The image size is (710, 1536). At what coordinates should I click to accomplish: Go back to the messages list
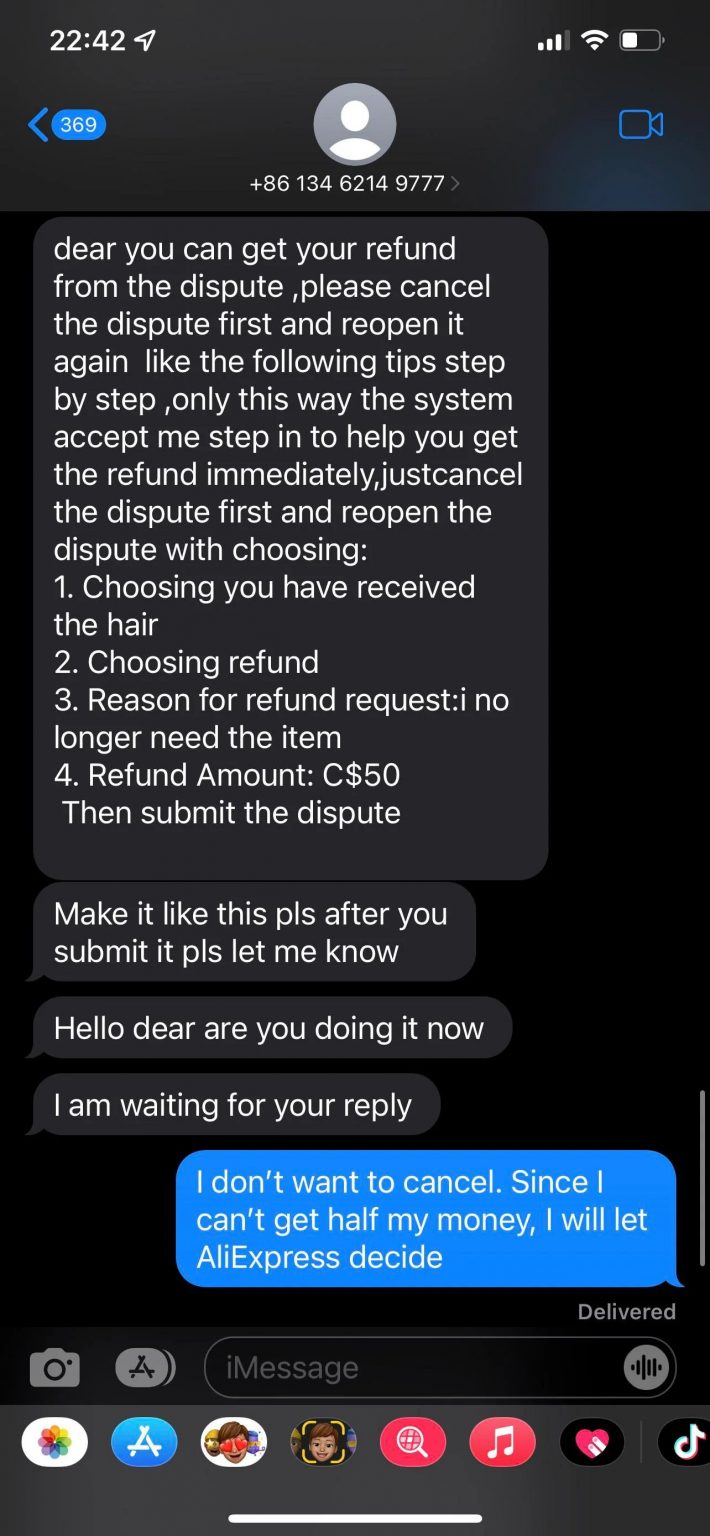tap(65, 125)
